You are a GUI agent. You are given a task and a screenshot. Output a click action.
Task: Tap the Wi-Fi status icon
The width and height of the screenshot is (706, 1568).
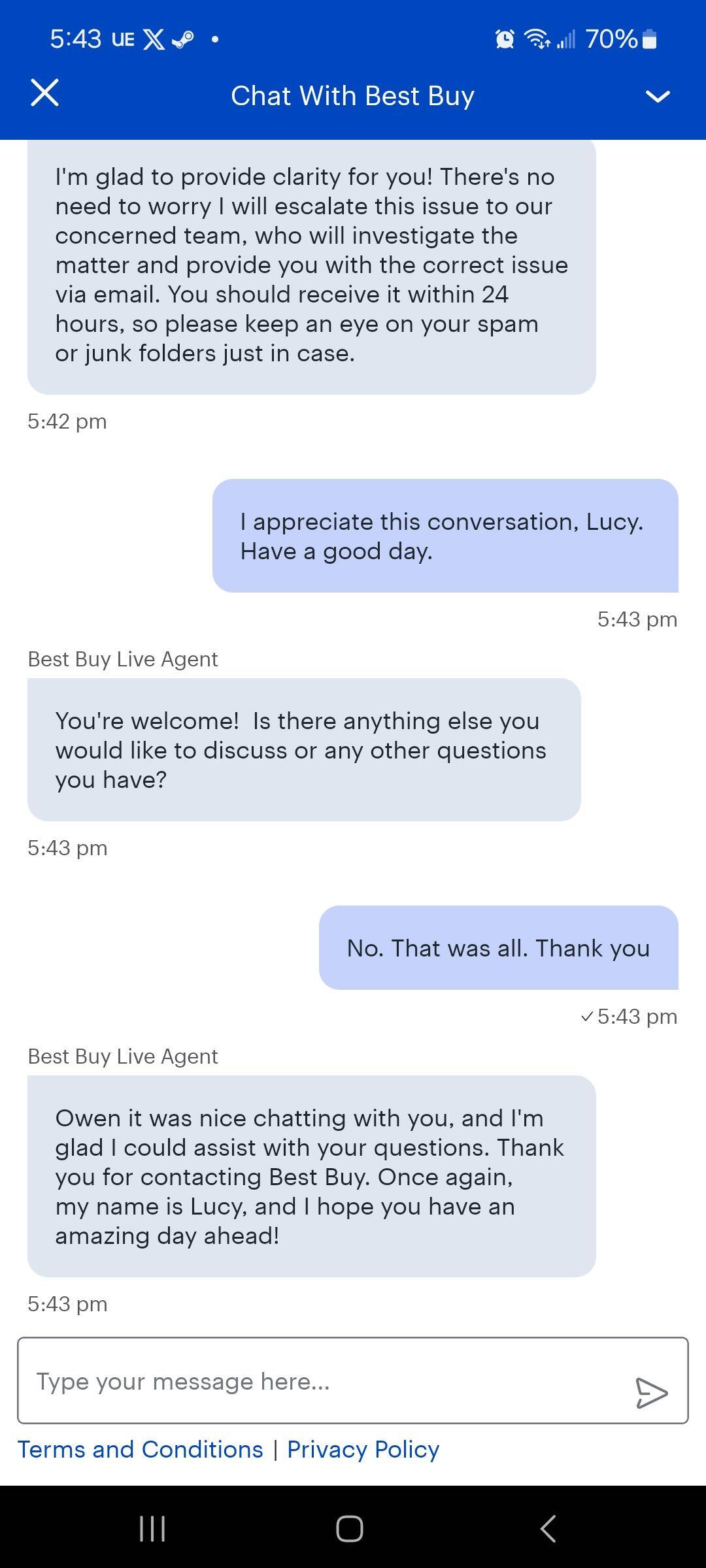[x=538, y=39]
